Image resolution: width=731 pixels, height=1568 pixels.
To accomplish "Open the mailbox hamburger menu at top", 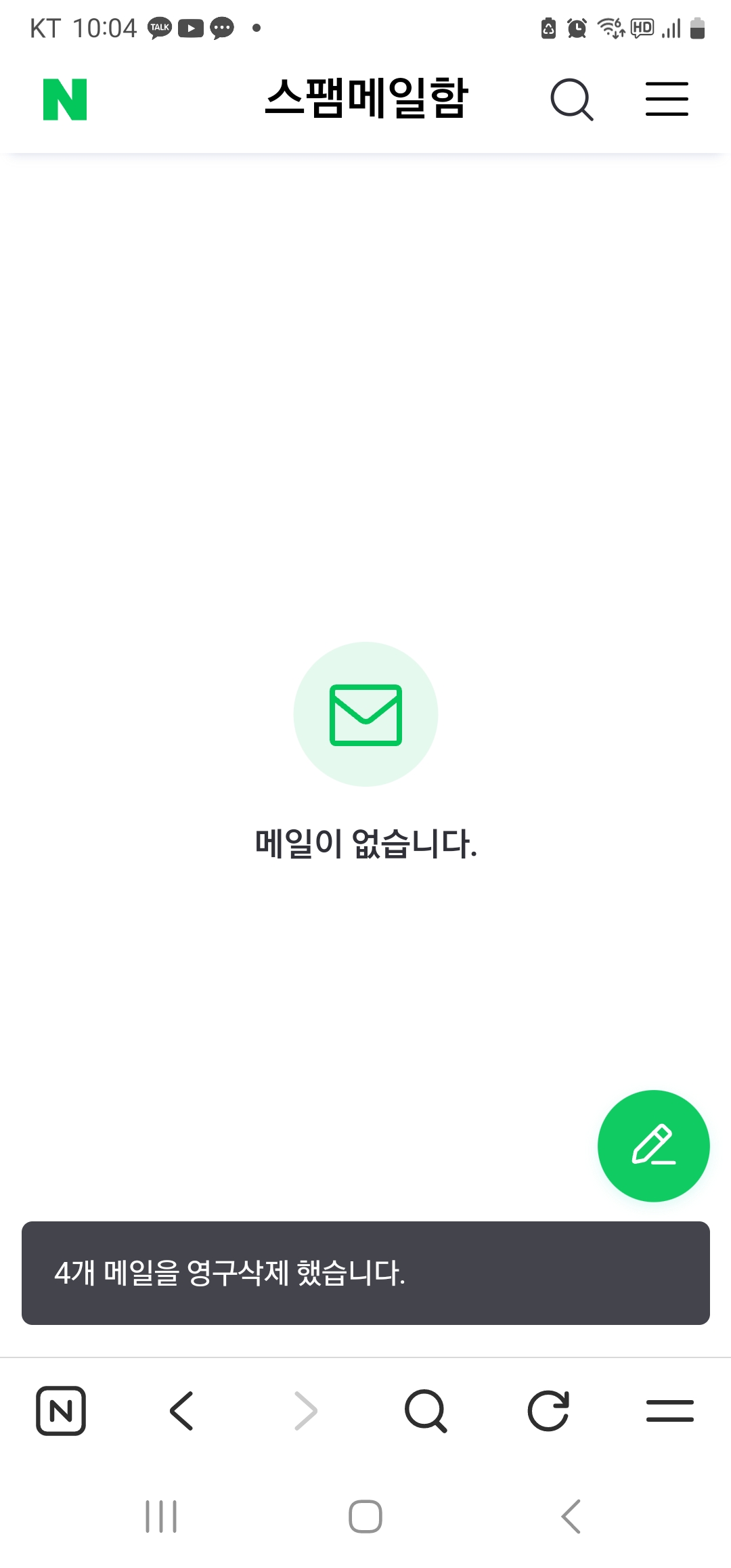I will (667, 100).
